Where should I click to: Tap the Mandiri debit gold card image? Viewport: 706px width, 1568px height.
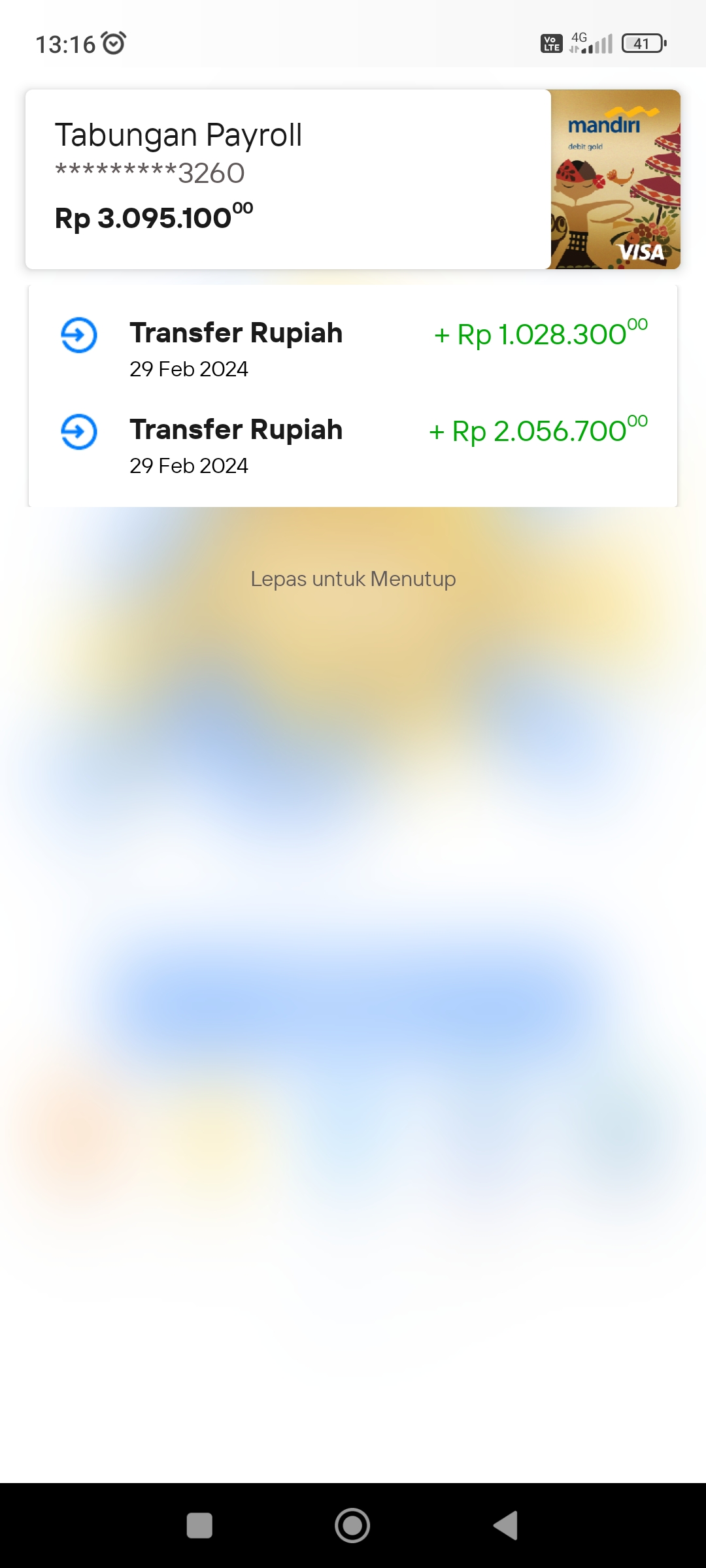(x=616, y=179)
